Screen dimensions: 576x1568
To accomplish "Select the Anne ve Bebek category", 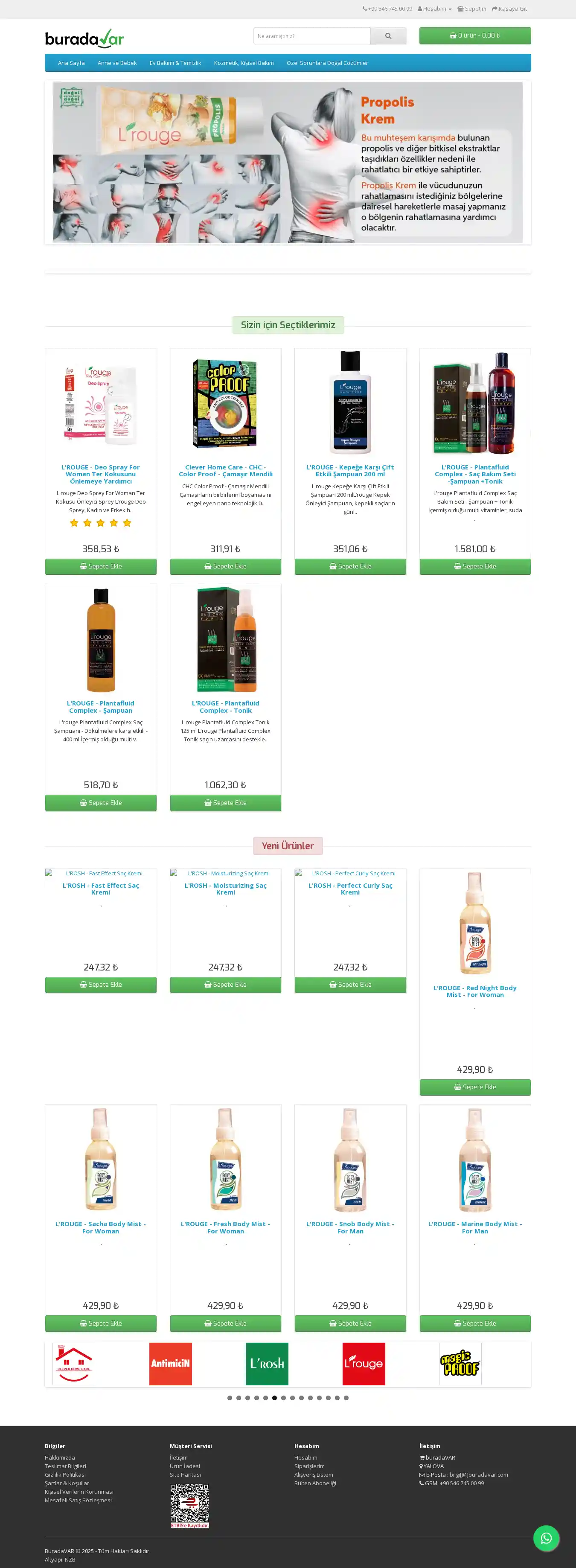I will pyautogui.click(x=117, y=63).
